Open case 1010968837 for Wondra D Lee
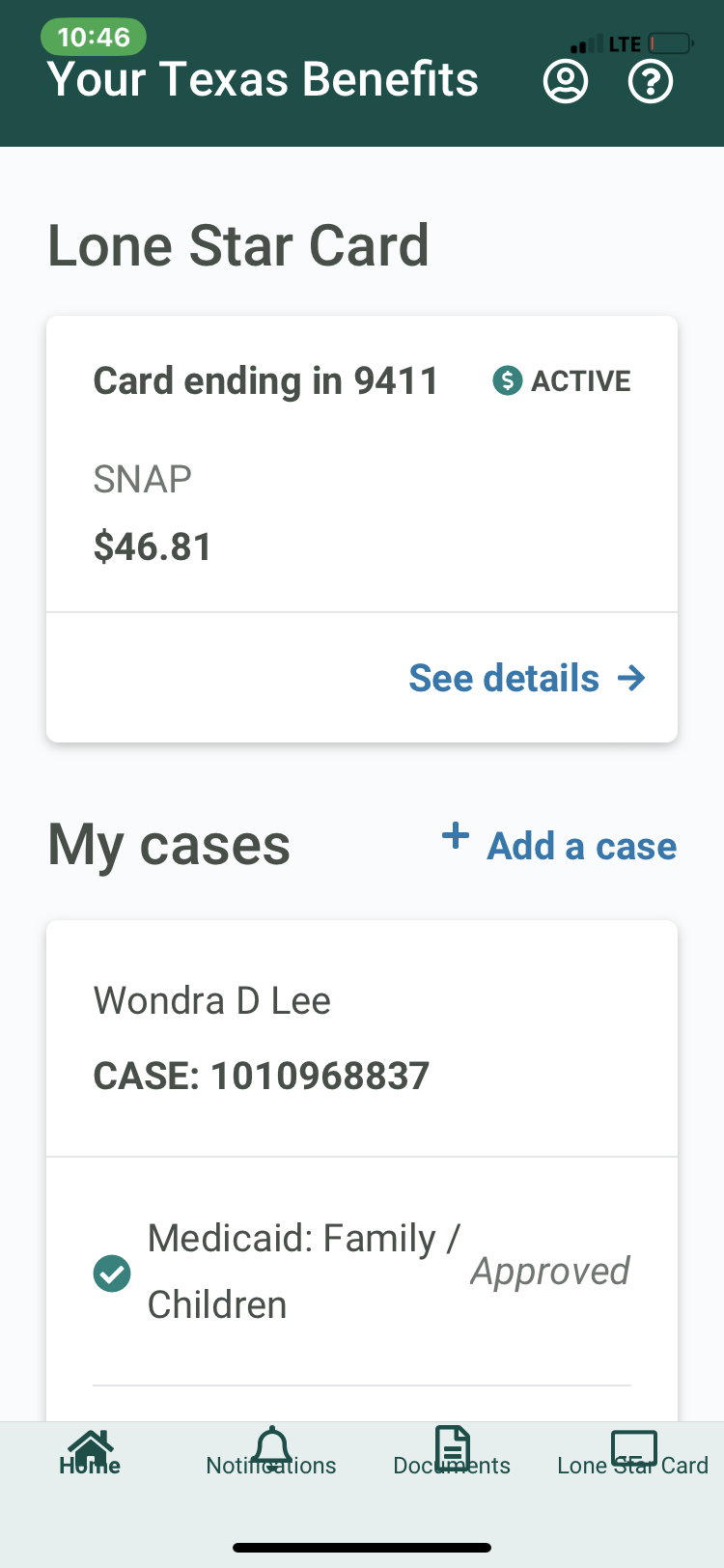The width and height of the screenshot is (724, 1568). [362, 1038]
